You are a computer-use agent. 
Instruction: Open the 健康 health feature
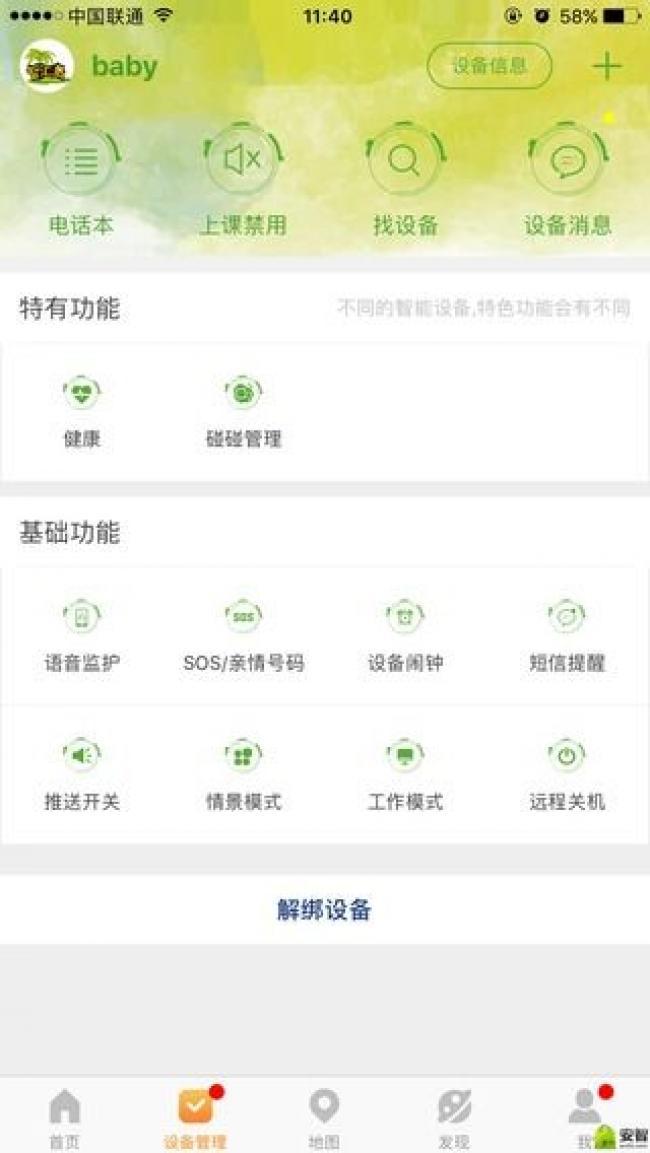(x=82, y=410)
